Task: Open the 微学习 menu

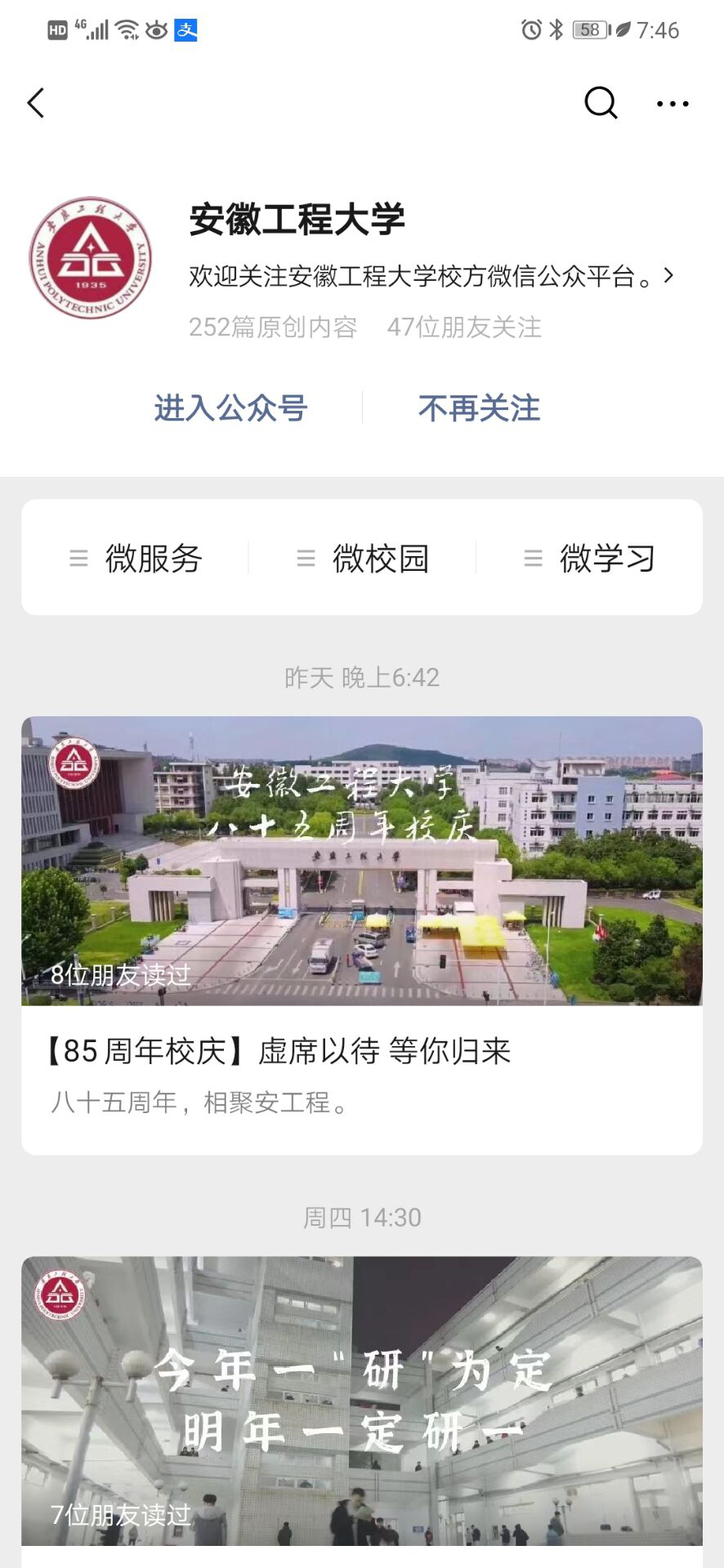Action: pyautogui.click(x=590, y=559)
